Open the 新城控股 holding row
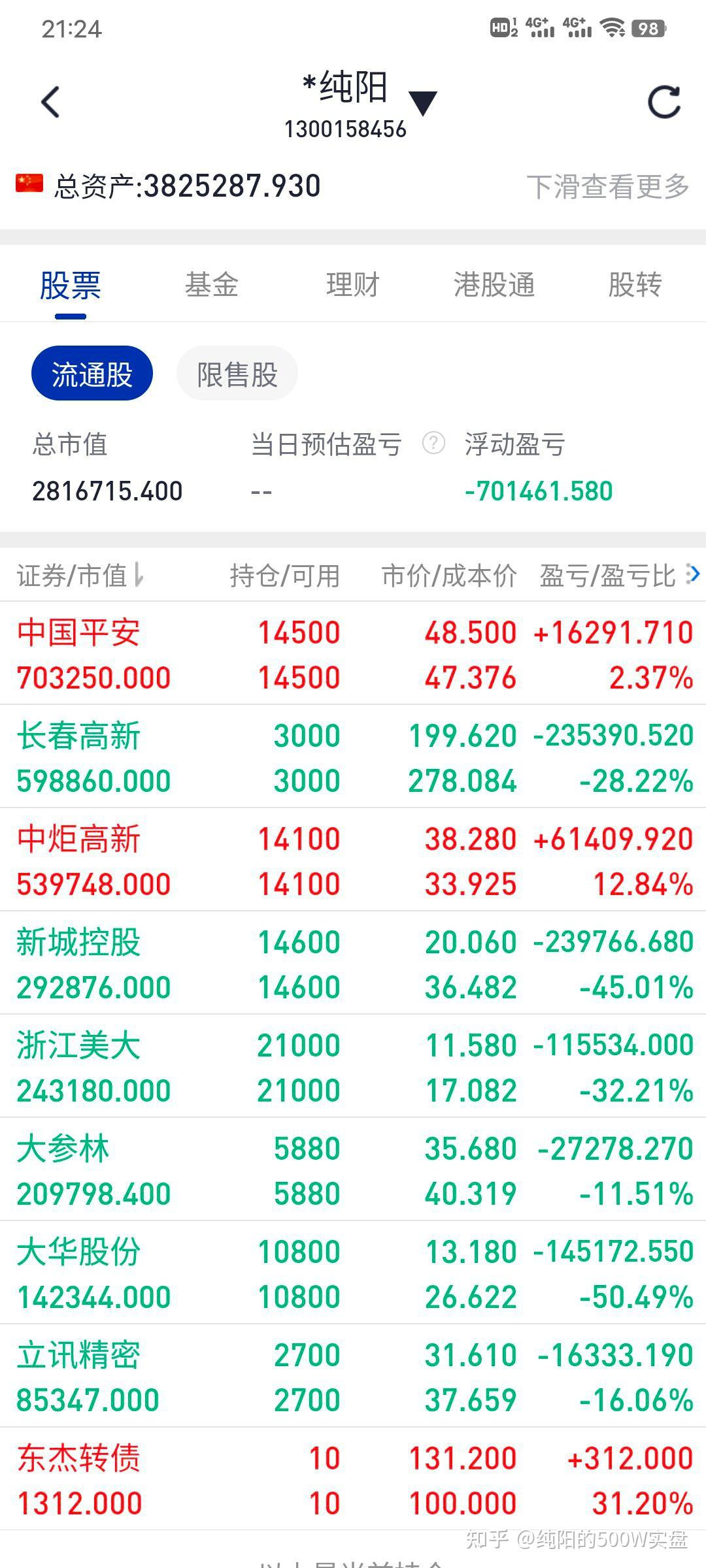Image resolution: width=706 pixels, height=1568 pixels. click(353, 963)
